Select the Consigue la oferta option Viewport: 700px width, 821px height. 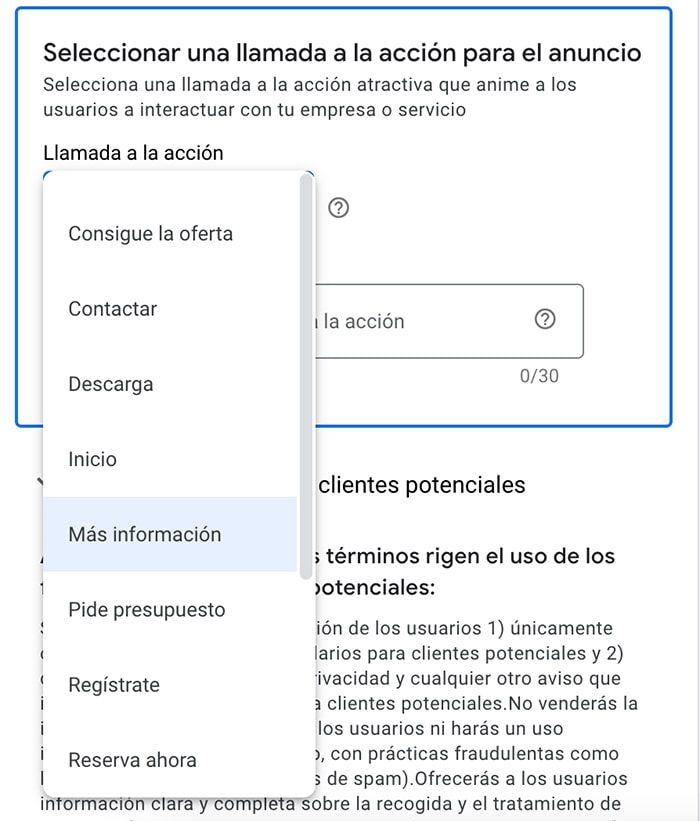tap(150, 234)
